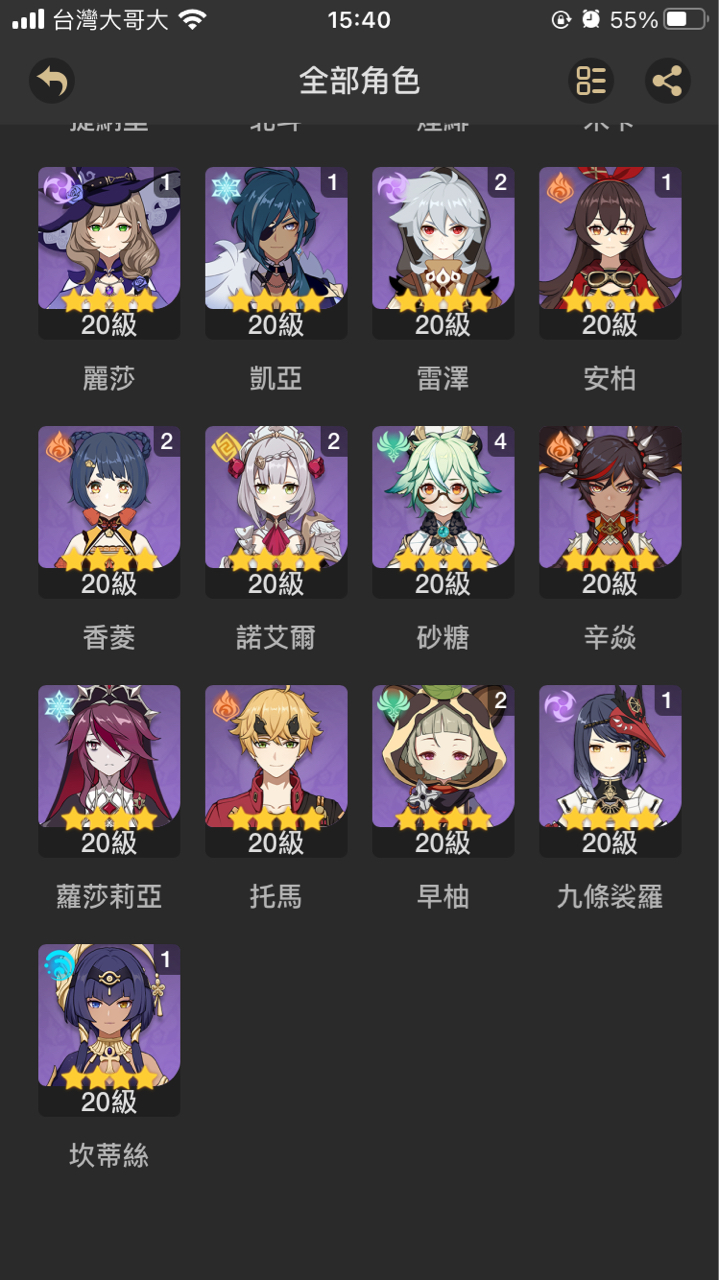View the 諾艾爾 character card
The height and width of the screenshot is (1280, 719).
coord(276,512)
